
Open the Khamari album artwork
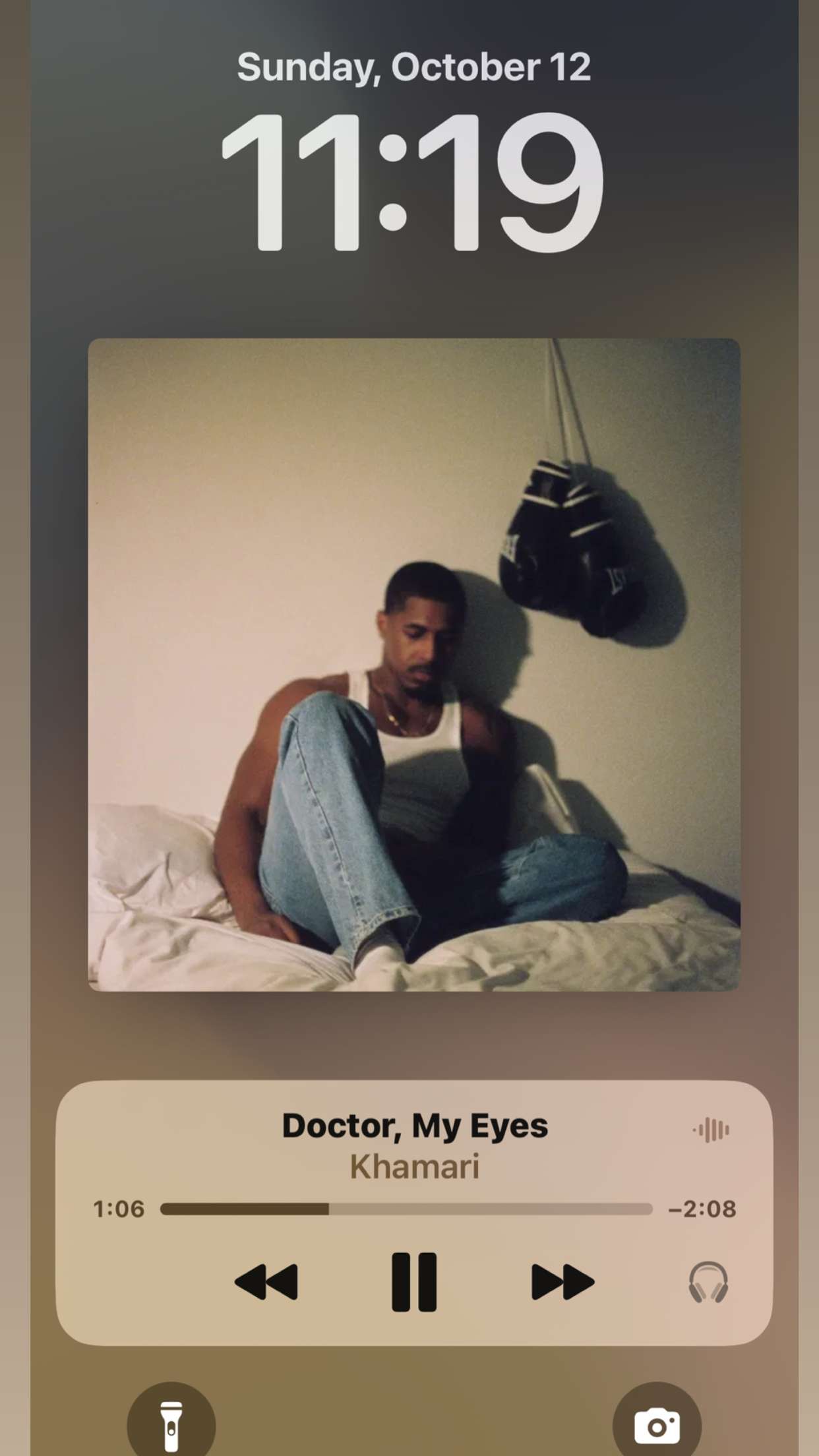coord(414,664)
